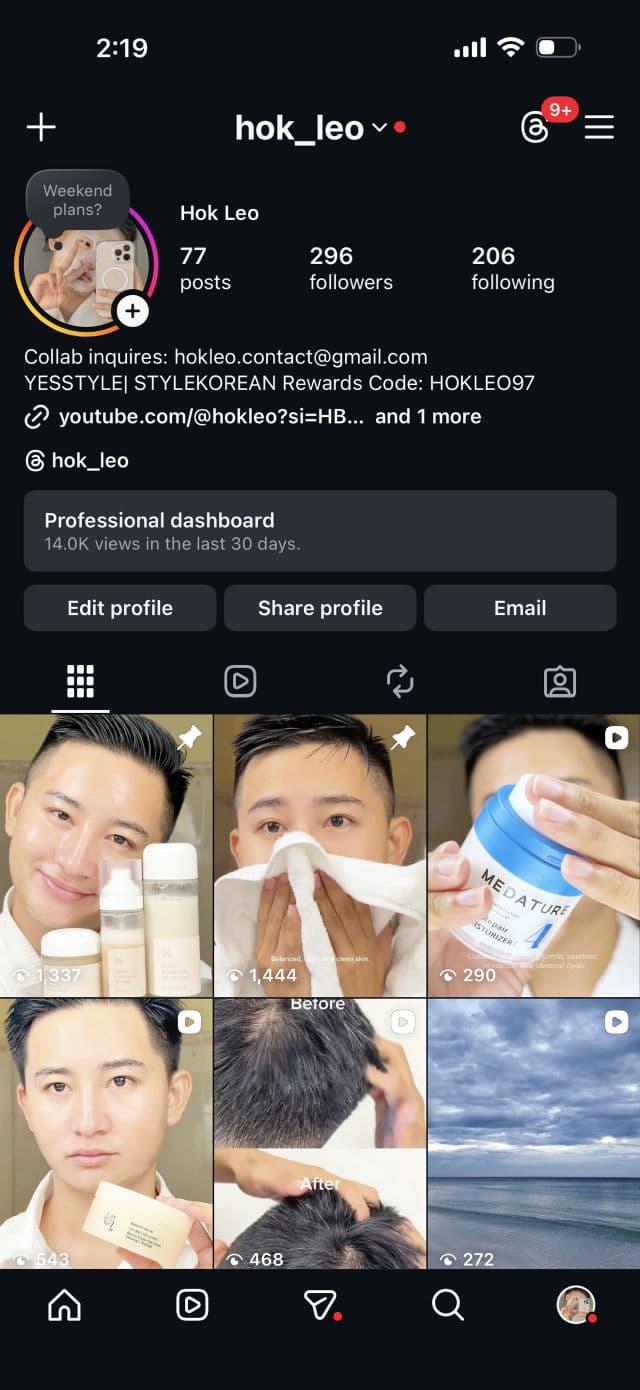Open the Professional dashboard
This screenshot has width=640, height=1390.
coord(320,531)
